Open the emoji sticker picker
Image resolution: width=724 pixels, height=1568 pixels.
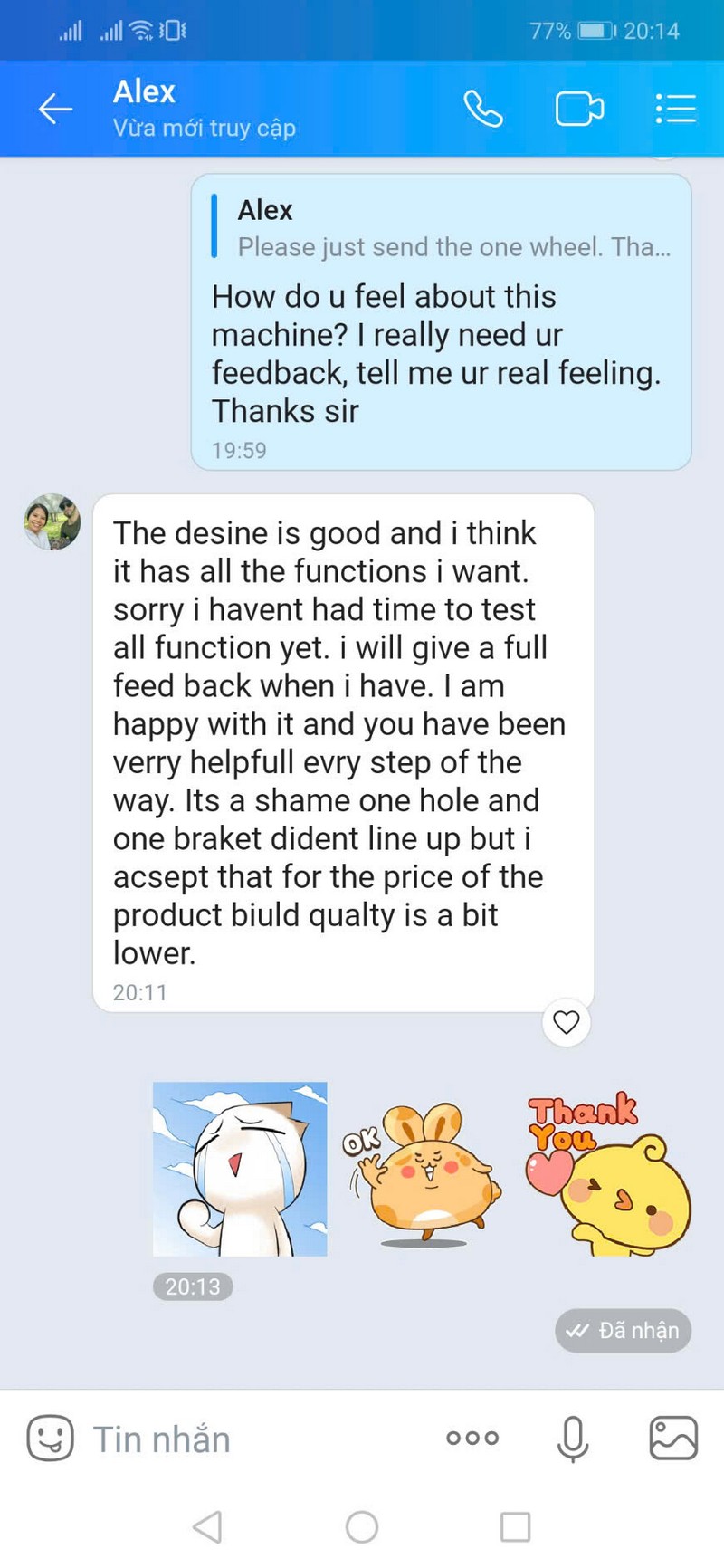tap(50, 1438)
